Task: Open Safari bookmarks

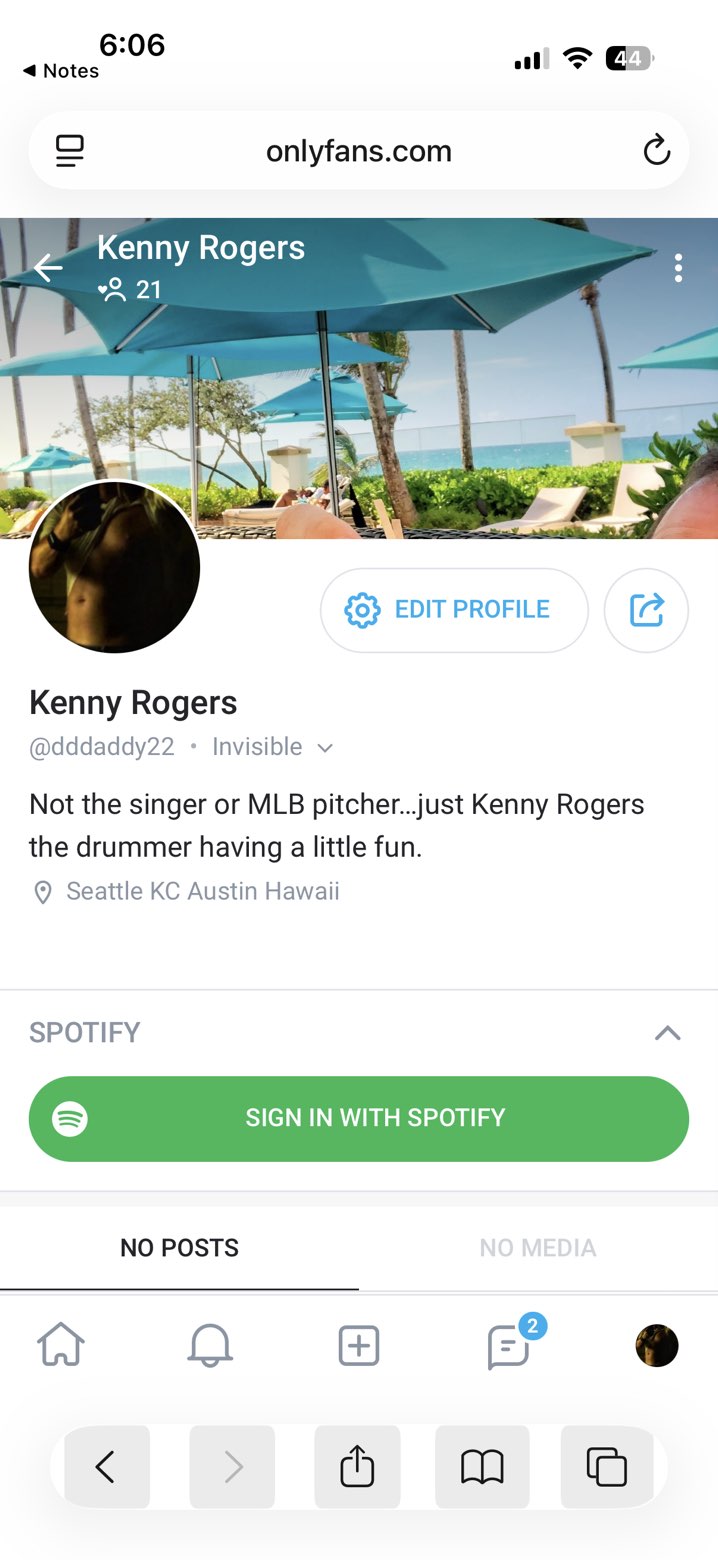Action: (x=482, y=1467)
